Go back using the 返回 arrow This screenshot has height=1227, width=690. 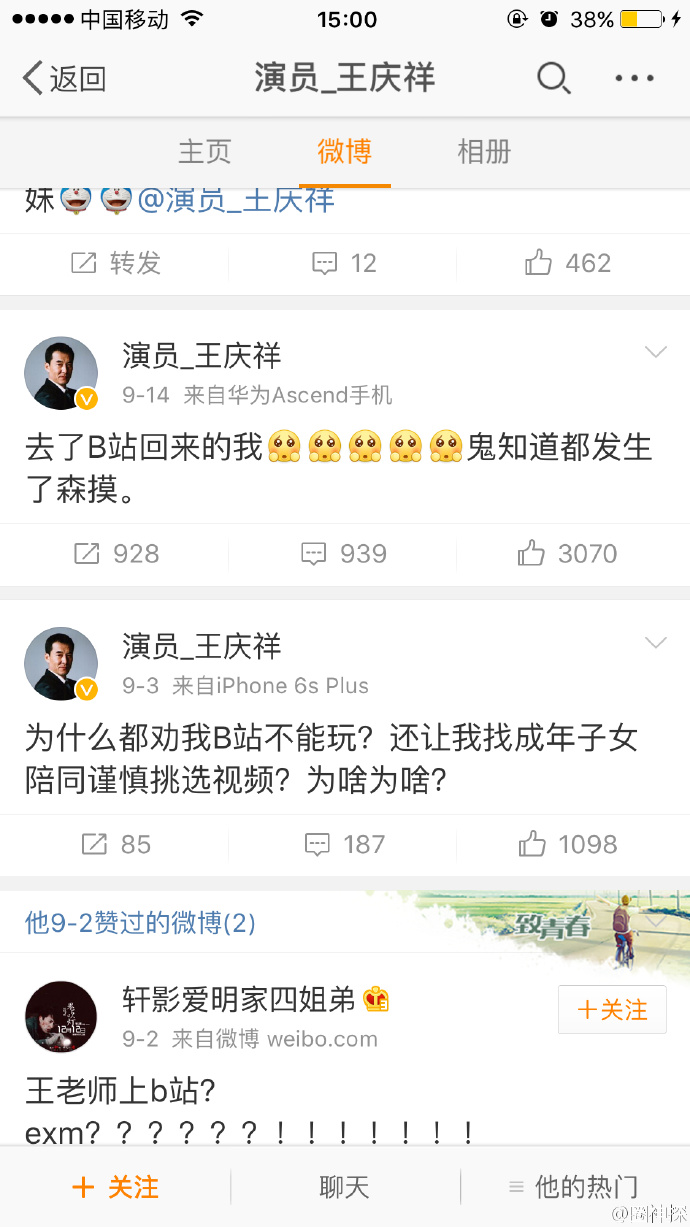(64, 78)
